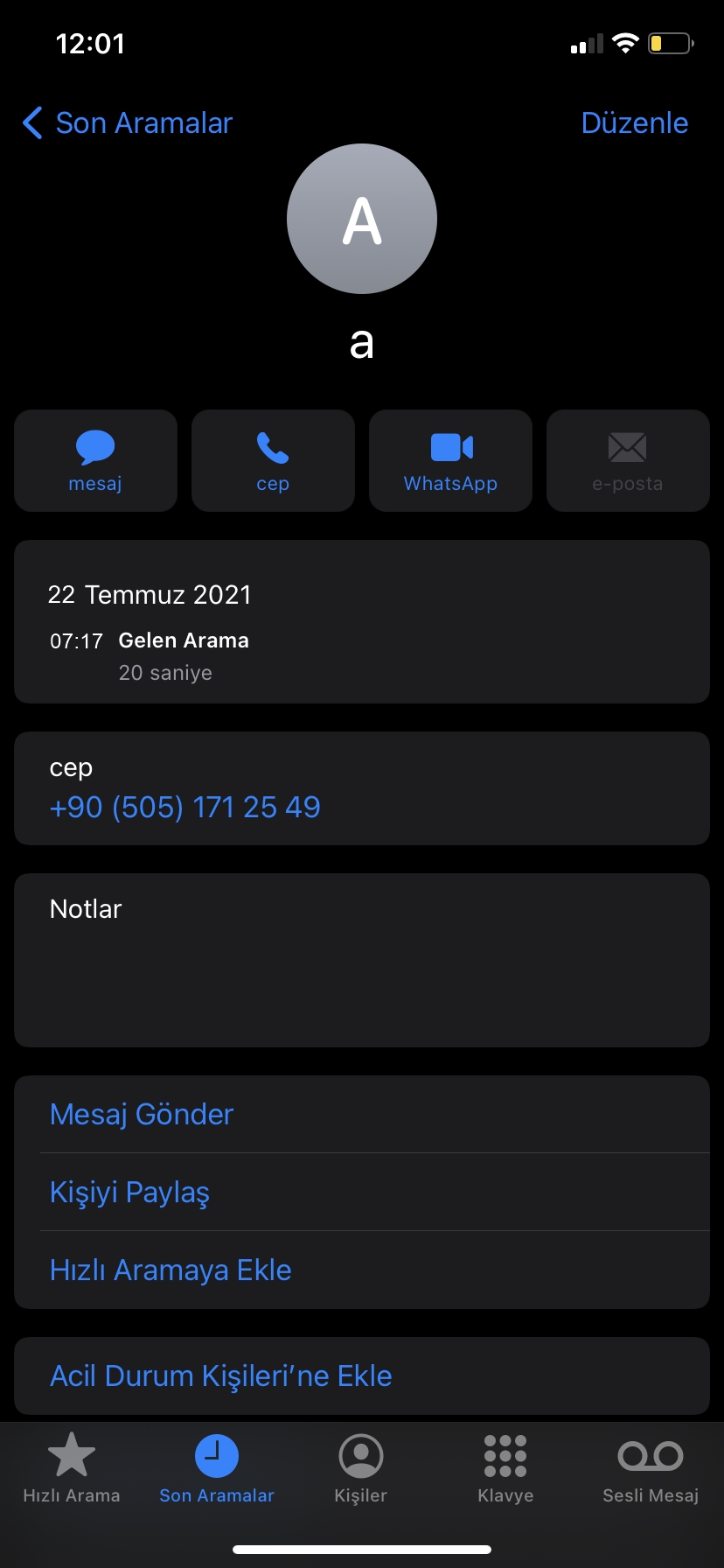Viewport: 724px width, 1568px height.
Task: Select Kişiyi Paylaş
Action: tap(129, 1192)
